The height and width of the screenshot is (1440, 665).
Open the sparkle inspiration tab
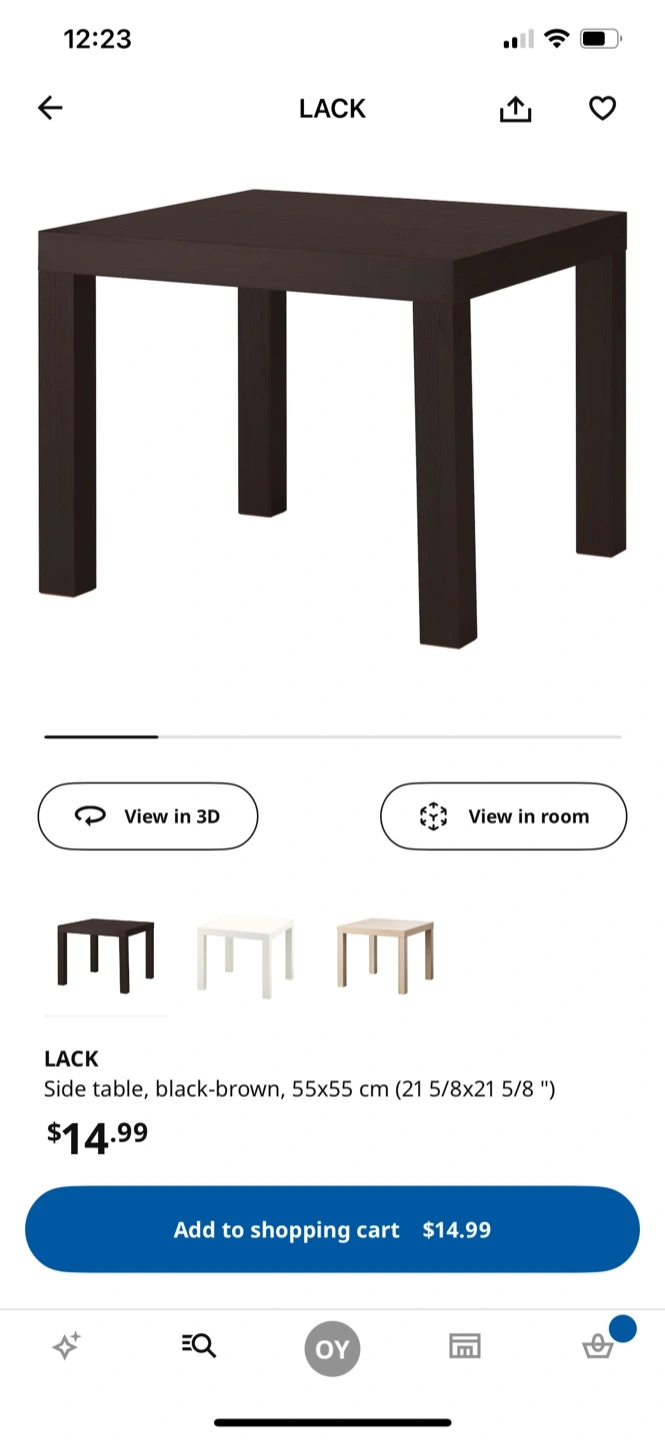(x=66, y=1346)
